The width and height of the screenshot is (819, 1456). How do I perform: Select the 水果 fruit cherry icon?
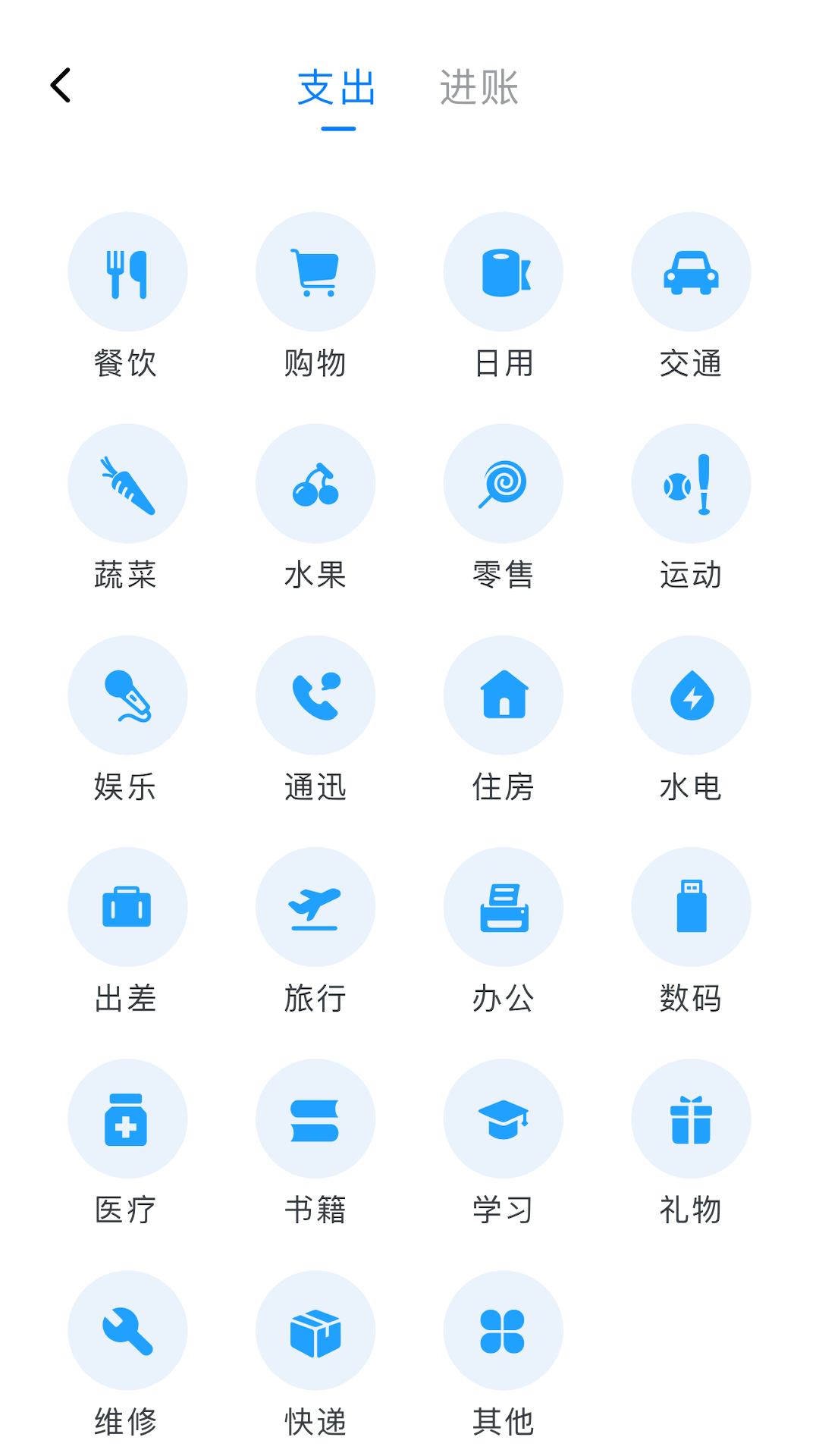pyautogui.click(x=315, y=483)
